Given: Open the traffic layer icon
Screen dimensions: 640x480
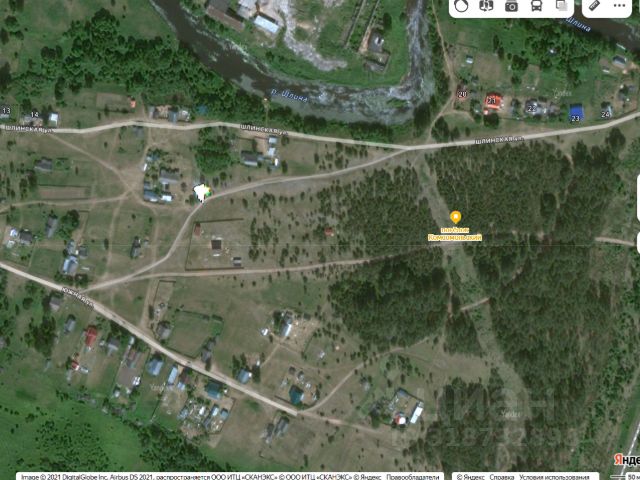Looking at the screenshot, I should (x=461, y=6).
